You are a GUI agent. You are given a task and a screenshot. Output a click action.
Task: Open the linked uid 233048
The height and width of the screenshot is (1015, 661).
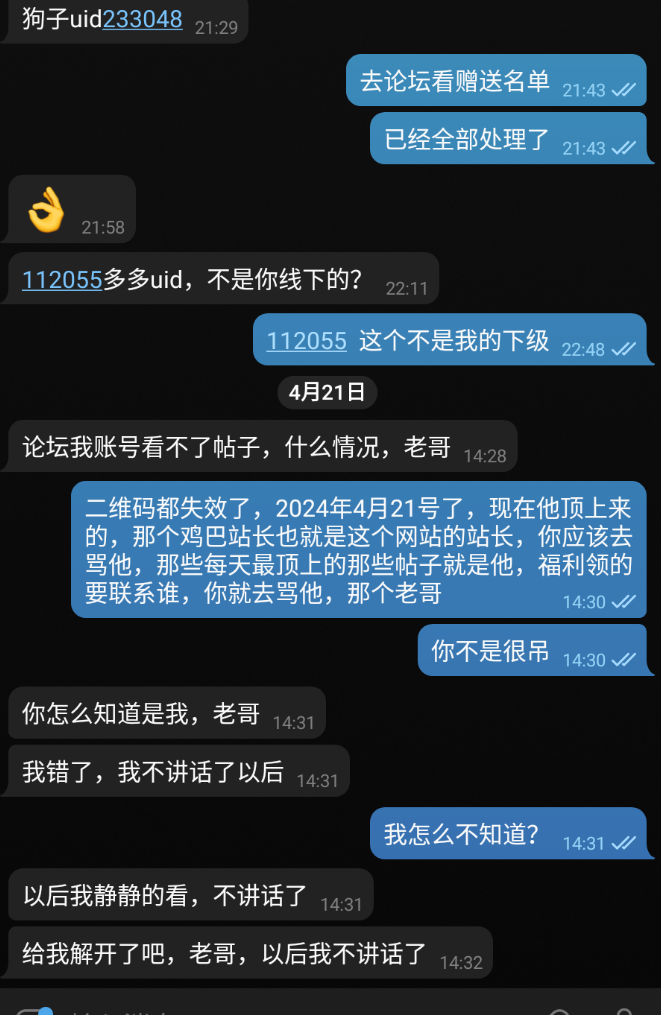[x=142, y=19]
